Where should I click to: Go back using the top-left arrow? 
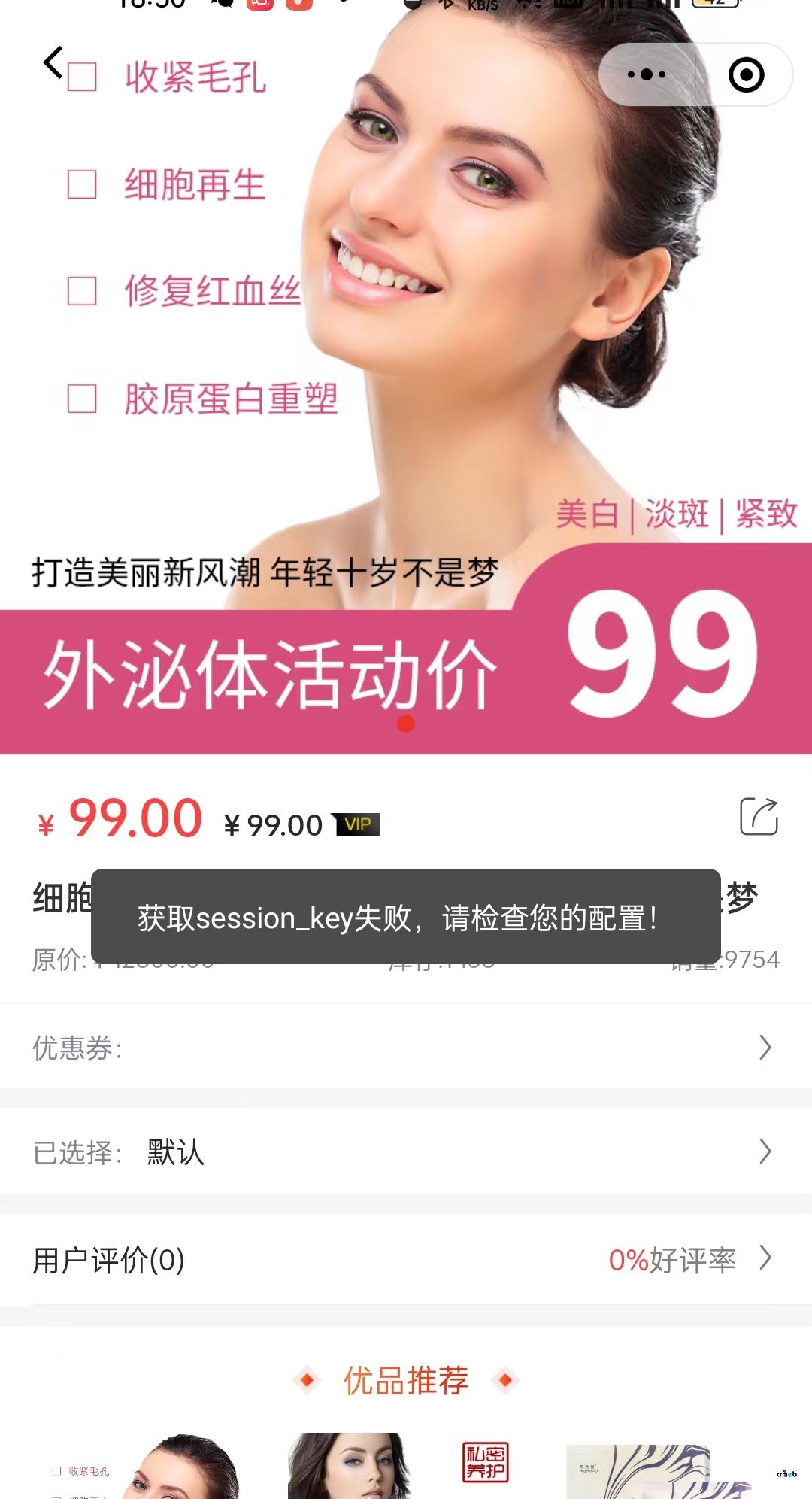(x=53, y=63)
